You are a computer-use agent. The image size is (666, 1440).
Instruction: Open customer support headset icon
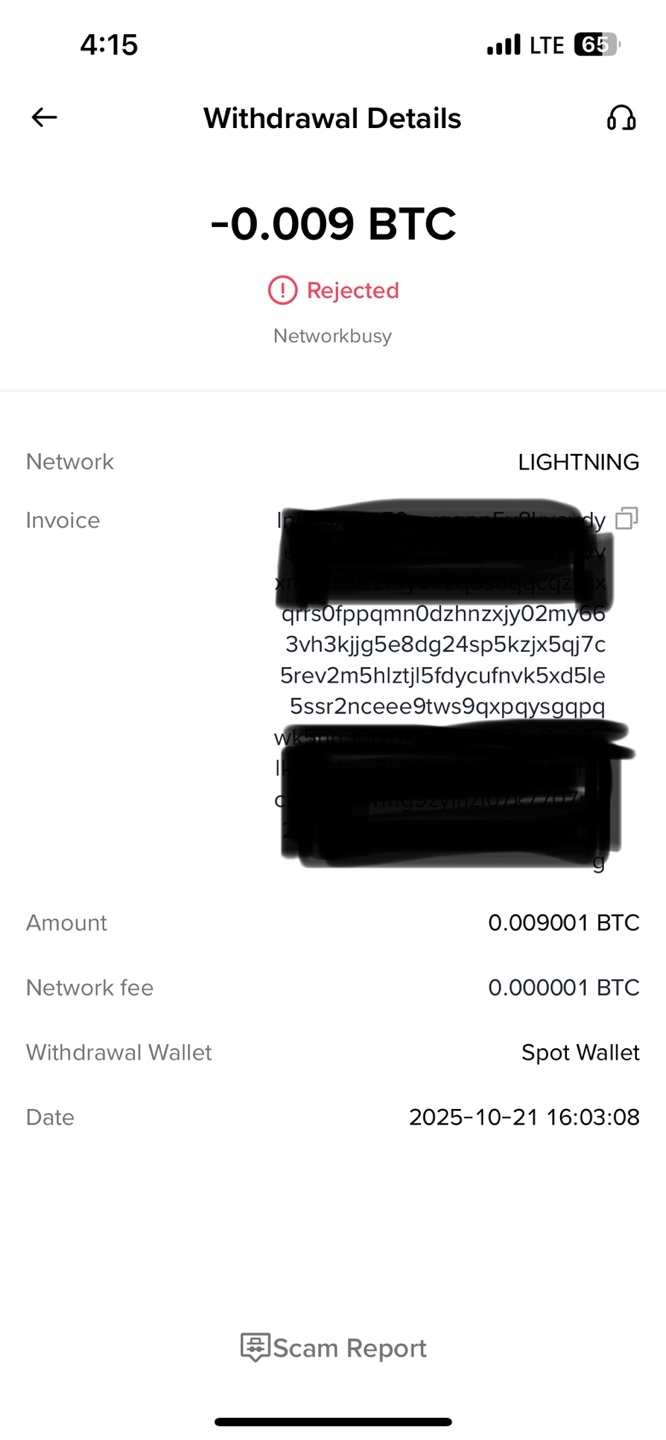(621, 118)
